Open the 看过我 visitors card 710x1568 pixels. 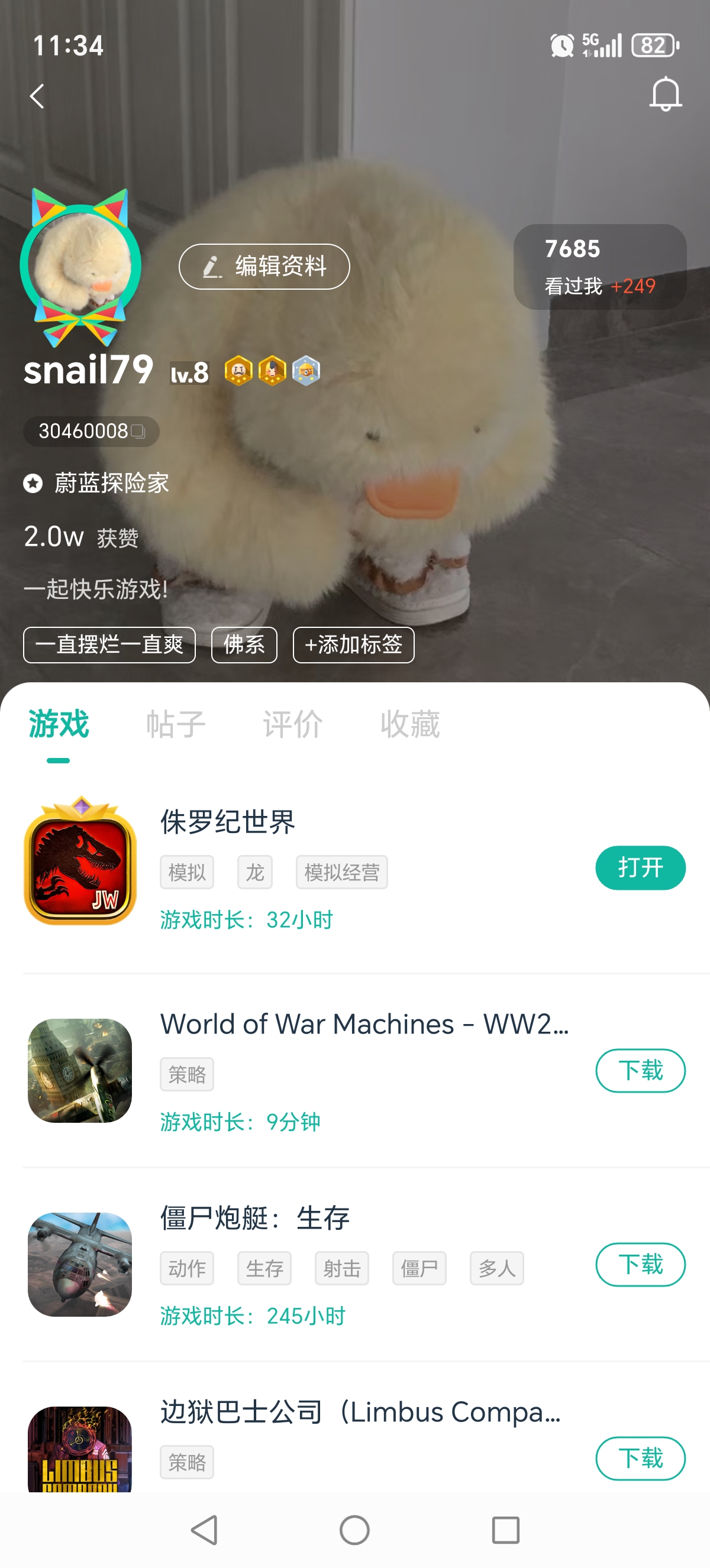coord(599,267)
